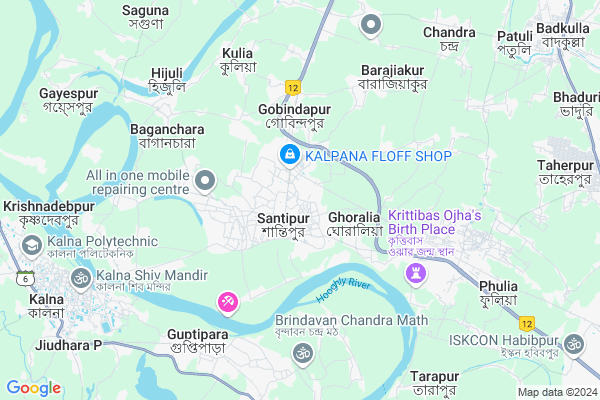Viewport: 600px width, 400px height.
Task: Open the grey pin near Chandra
Action: pyautogui.click(x=370, y=26)
